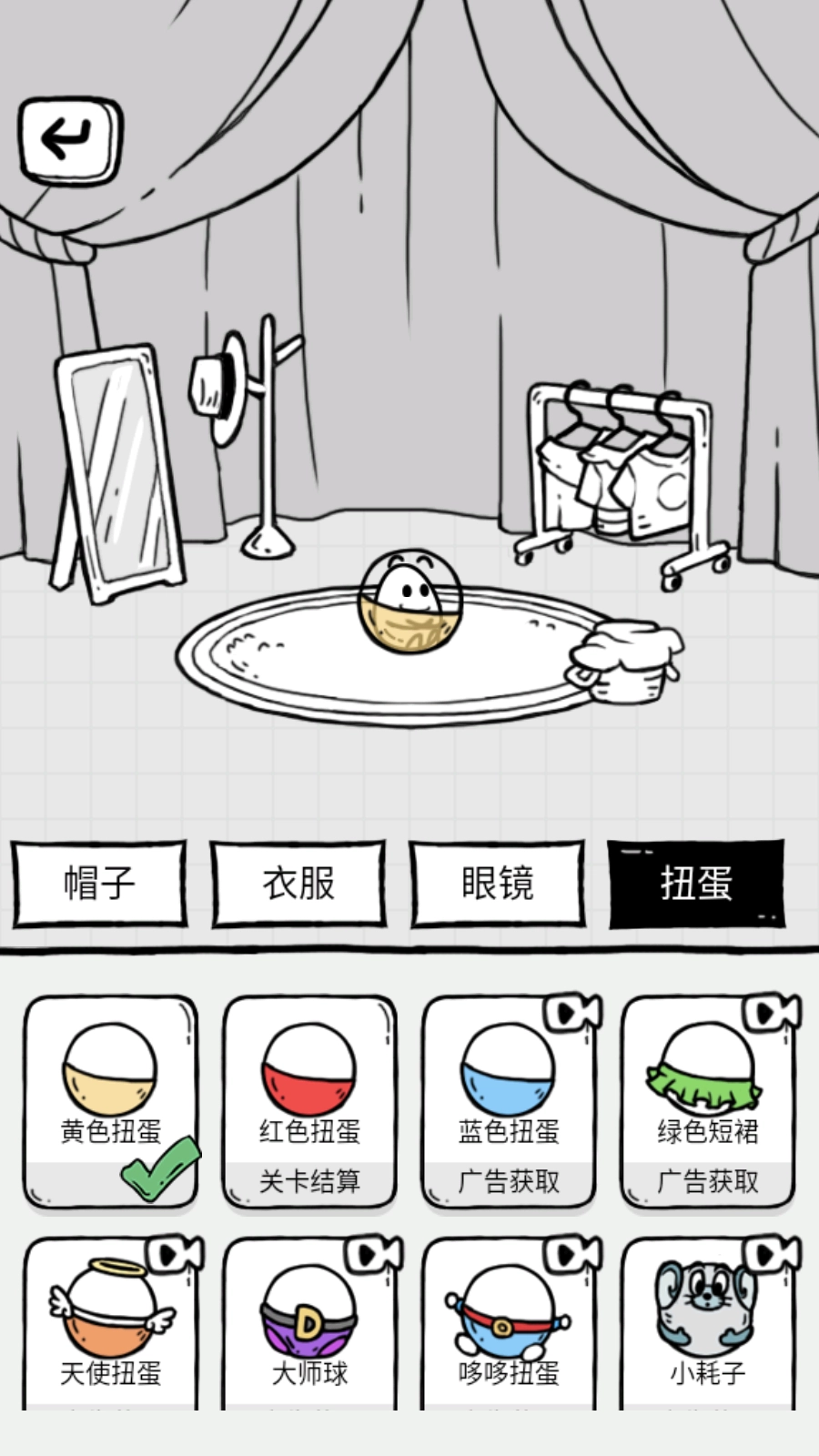Screen dimensions: 819x1456
Task: Tap the back arrow icon
Action: (67, 136)
